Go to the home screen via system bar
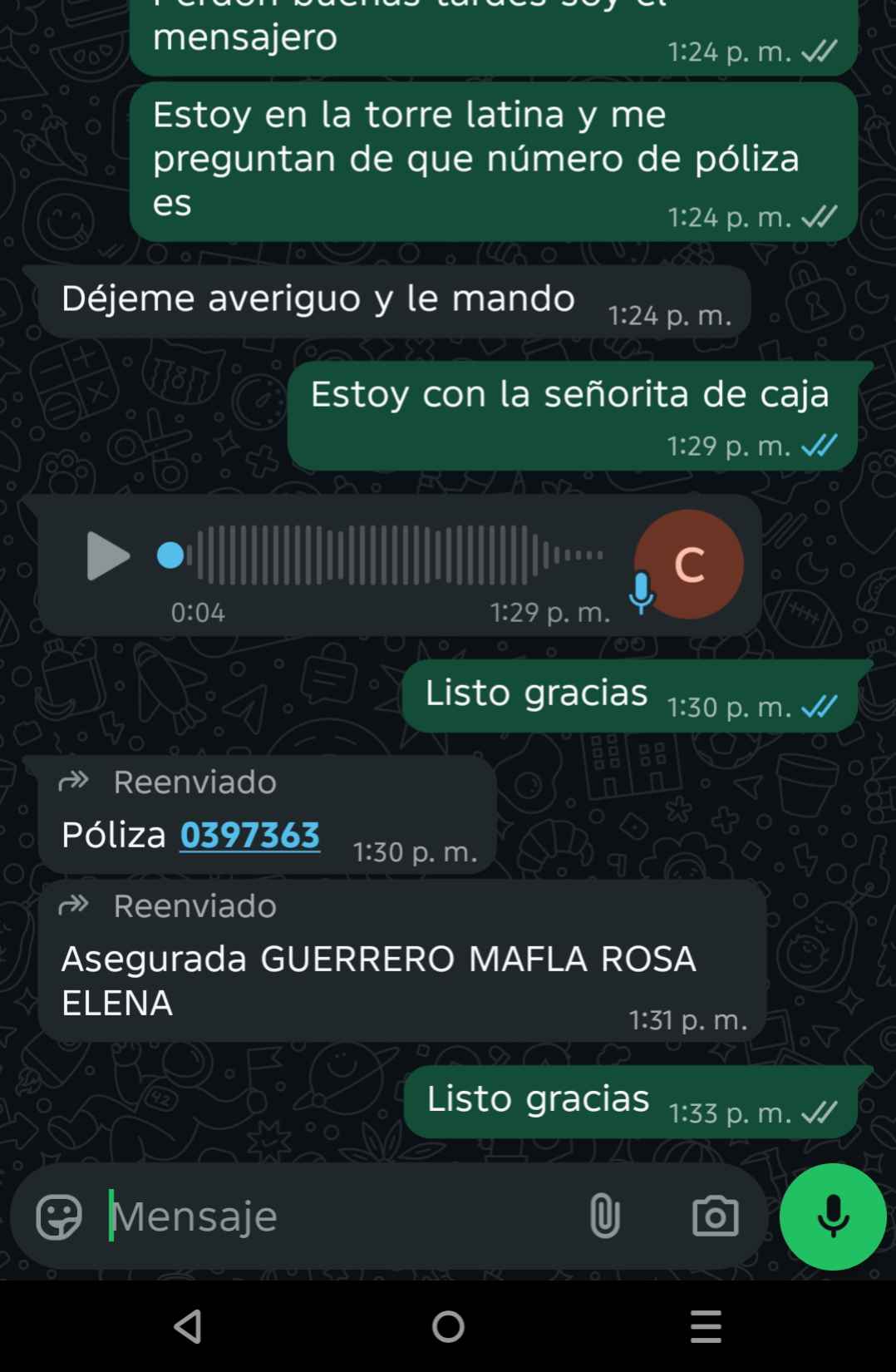Screen dimensions: 896x1372 click(x=448, y=1326)
